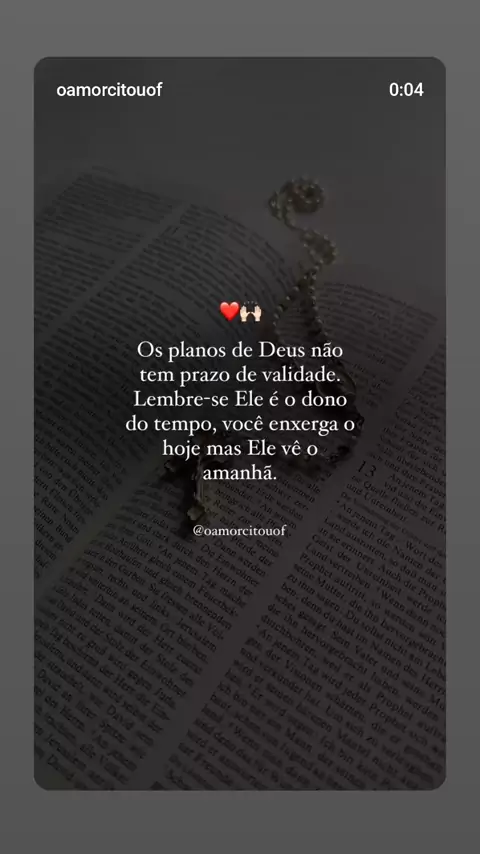Open oamorcitouof profile from story header

pos(110,90)
